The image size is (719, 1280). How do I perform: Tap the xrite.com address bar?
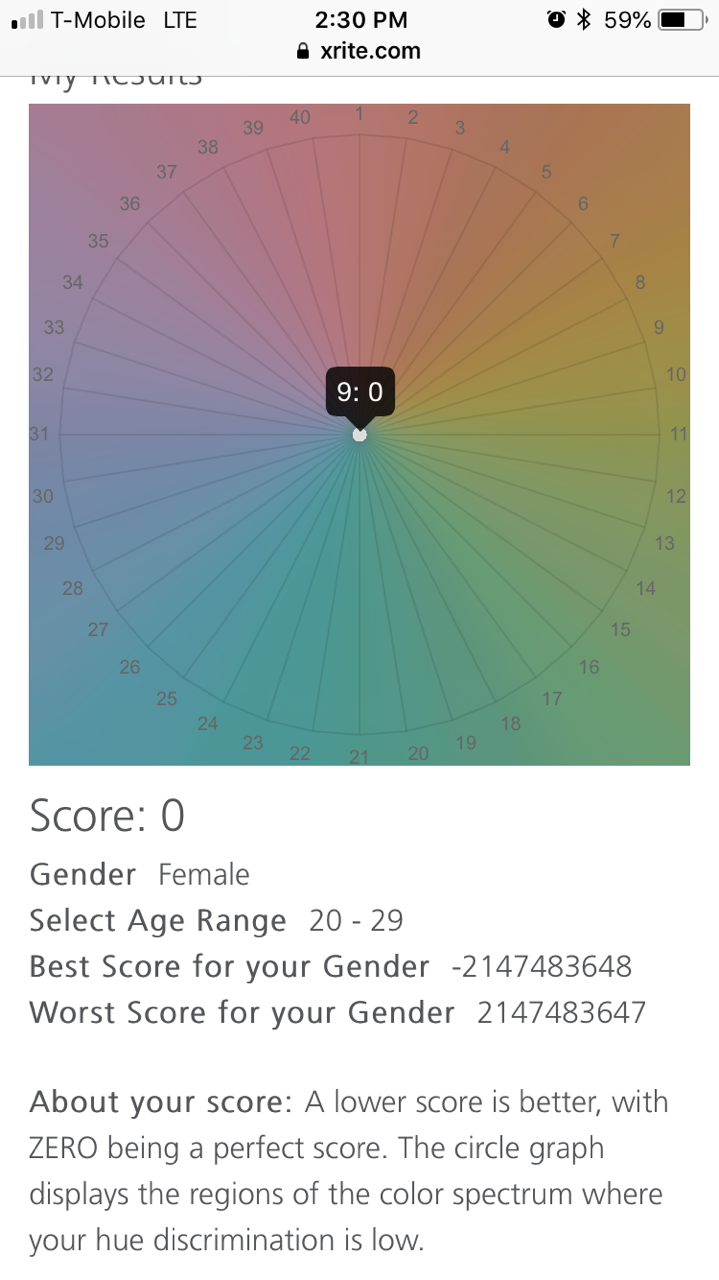pyautogui.click(x=359, y=51)
